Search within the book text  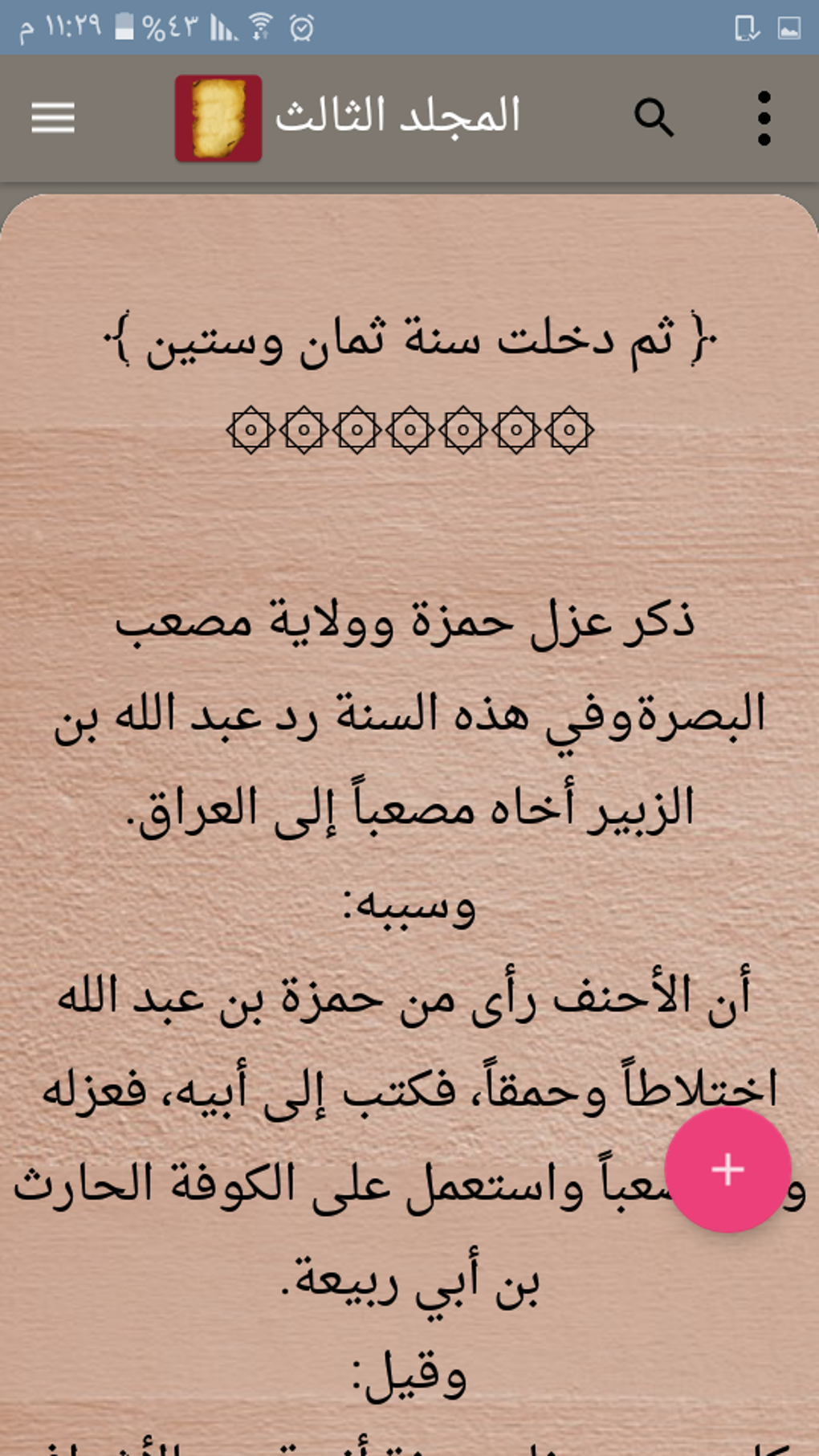tap(654, 118)
